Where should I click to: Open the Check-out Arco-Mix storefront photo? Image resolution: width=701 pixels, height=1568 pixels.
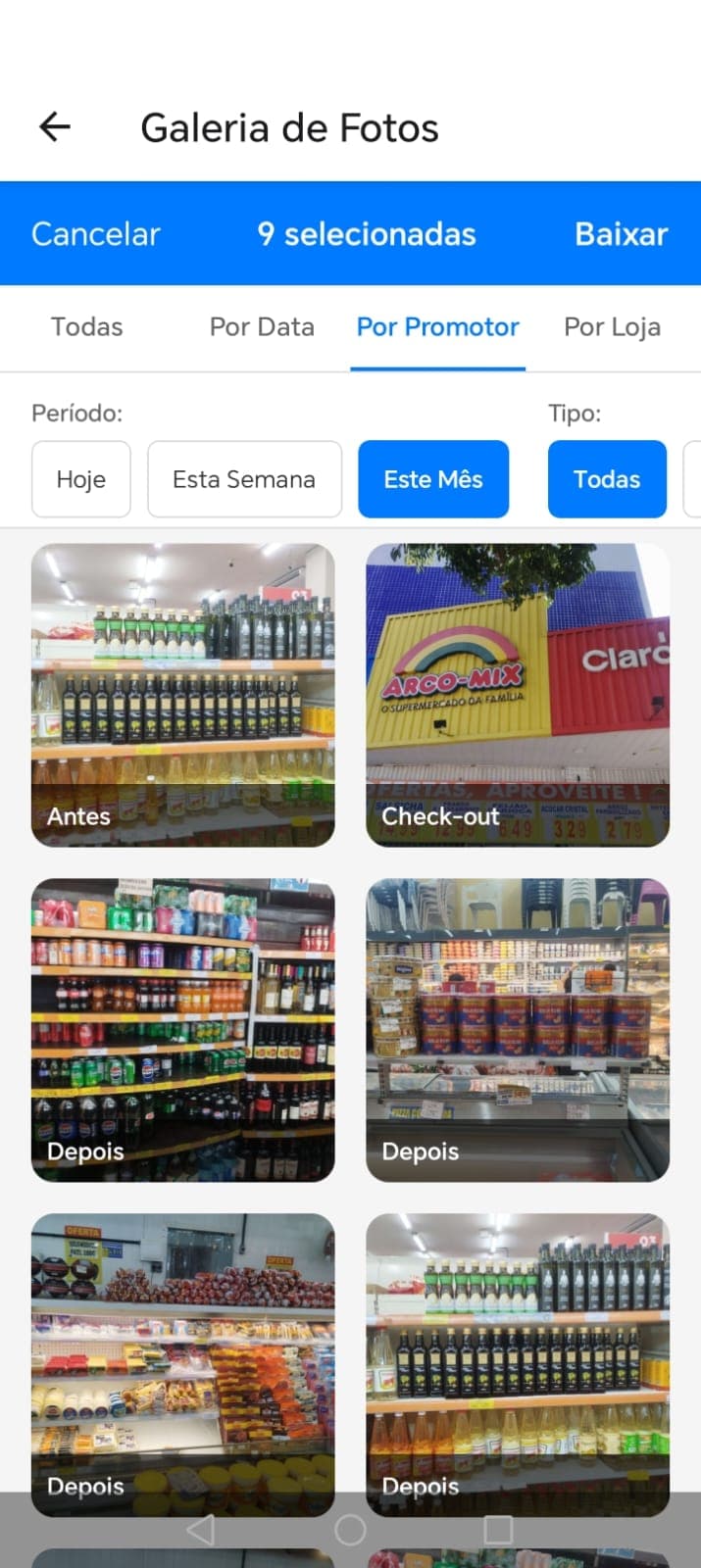(x=518, y=695)
